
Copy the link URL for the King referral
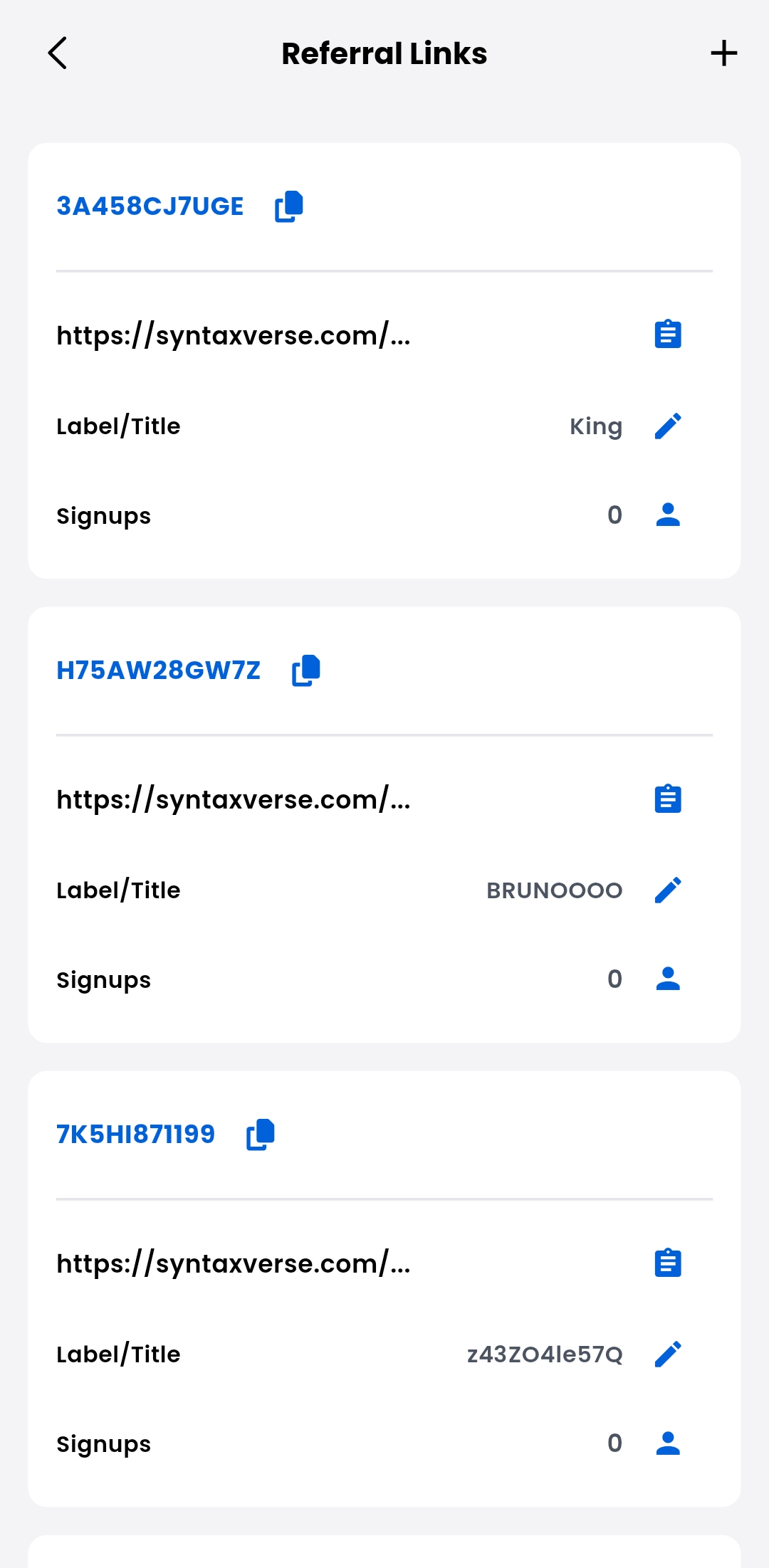coord(668,335)
